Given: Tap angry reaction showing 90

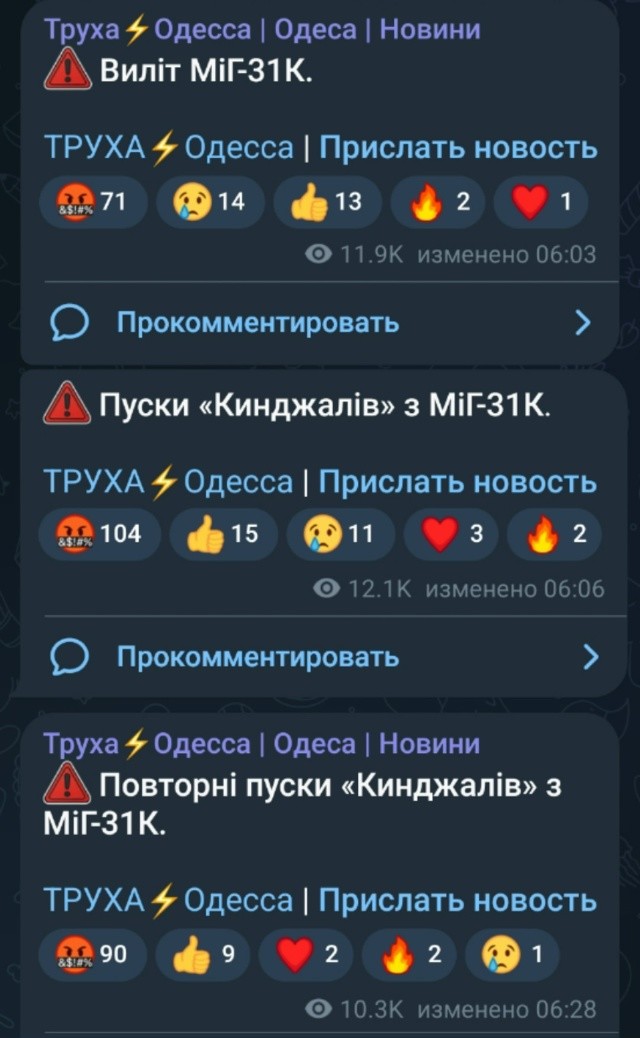Looking at the screenshot, I should [92, 955].
